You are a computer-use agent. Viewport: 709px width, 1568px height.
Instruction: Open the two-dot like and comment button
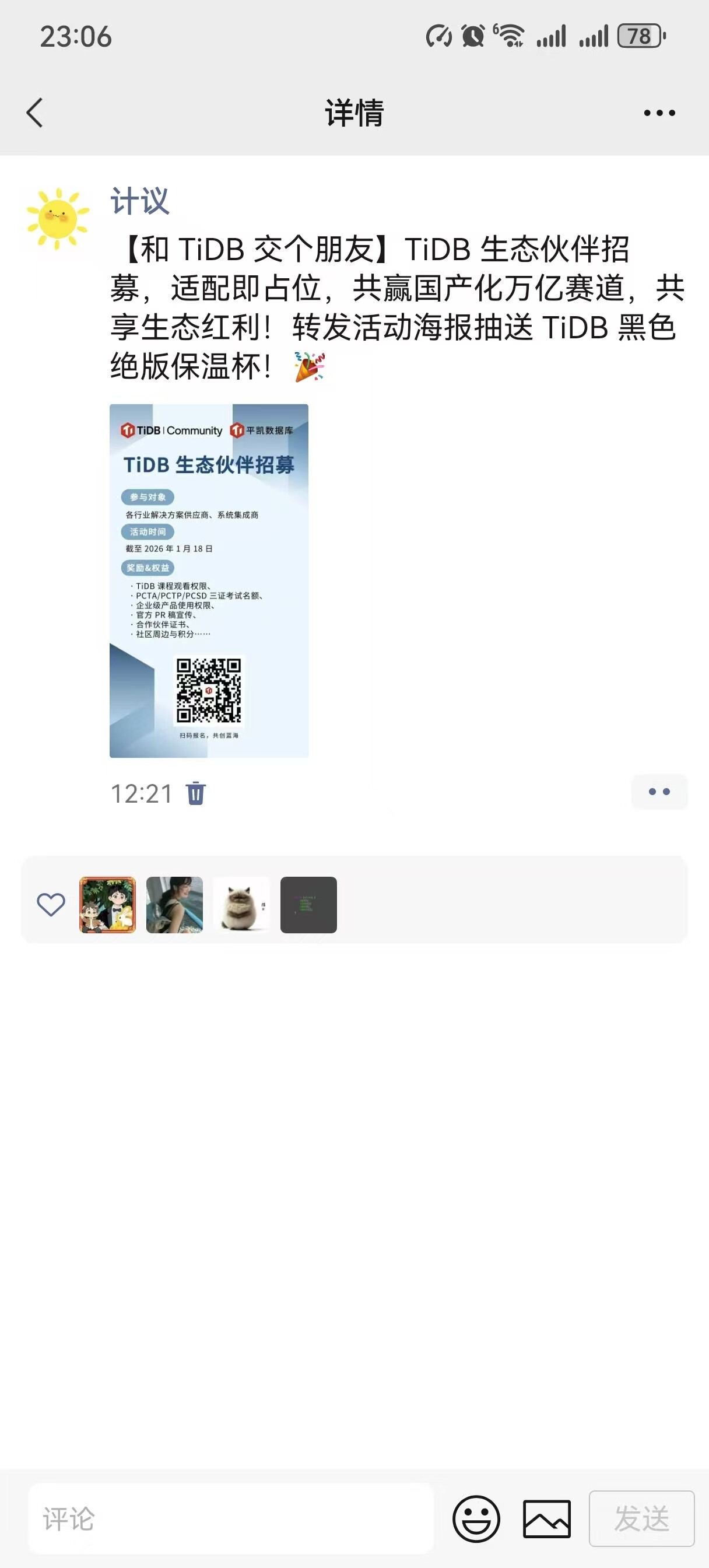(659, 792)
